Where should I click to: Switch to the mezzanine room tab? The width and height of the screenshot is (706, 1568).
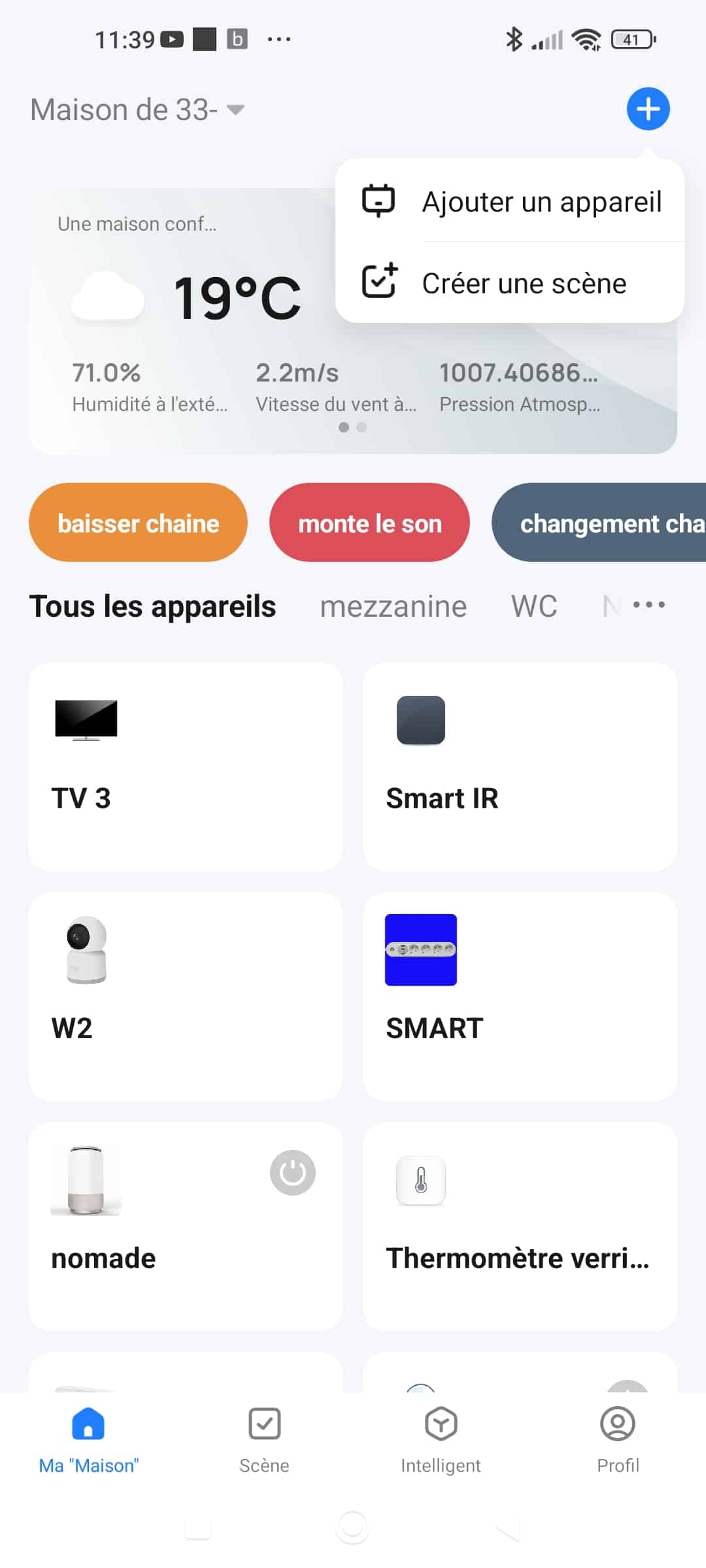[x=394, y=606]
